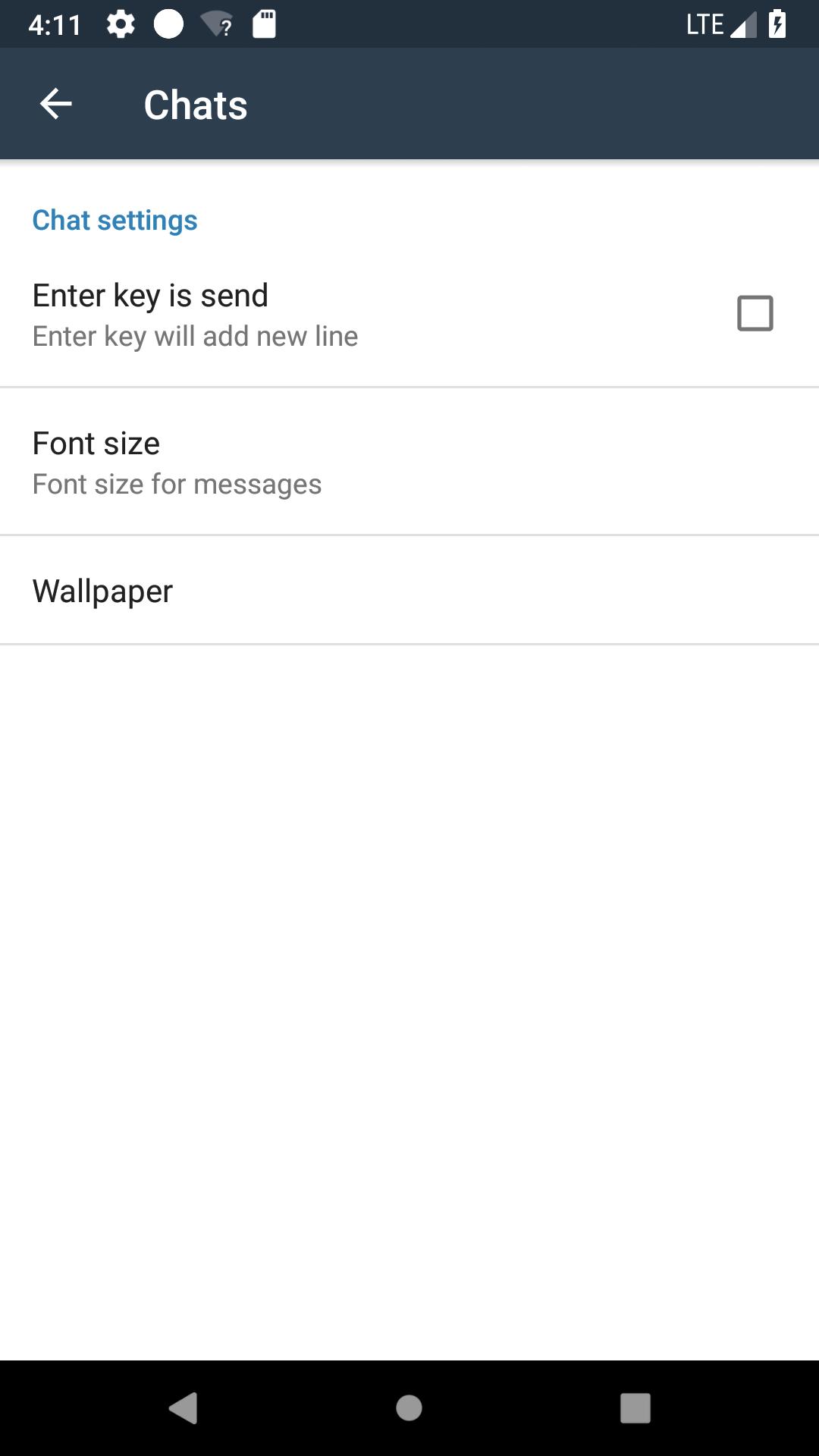Image resolution: width=819 pixels, height=1456 pixels.
Task: Enable the Enter key is send checkbox
Action: coord(755,313)
